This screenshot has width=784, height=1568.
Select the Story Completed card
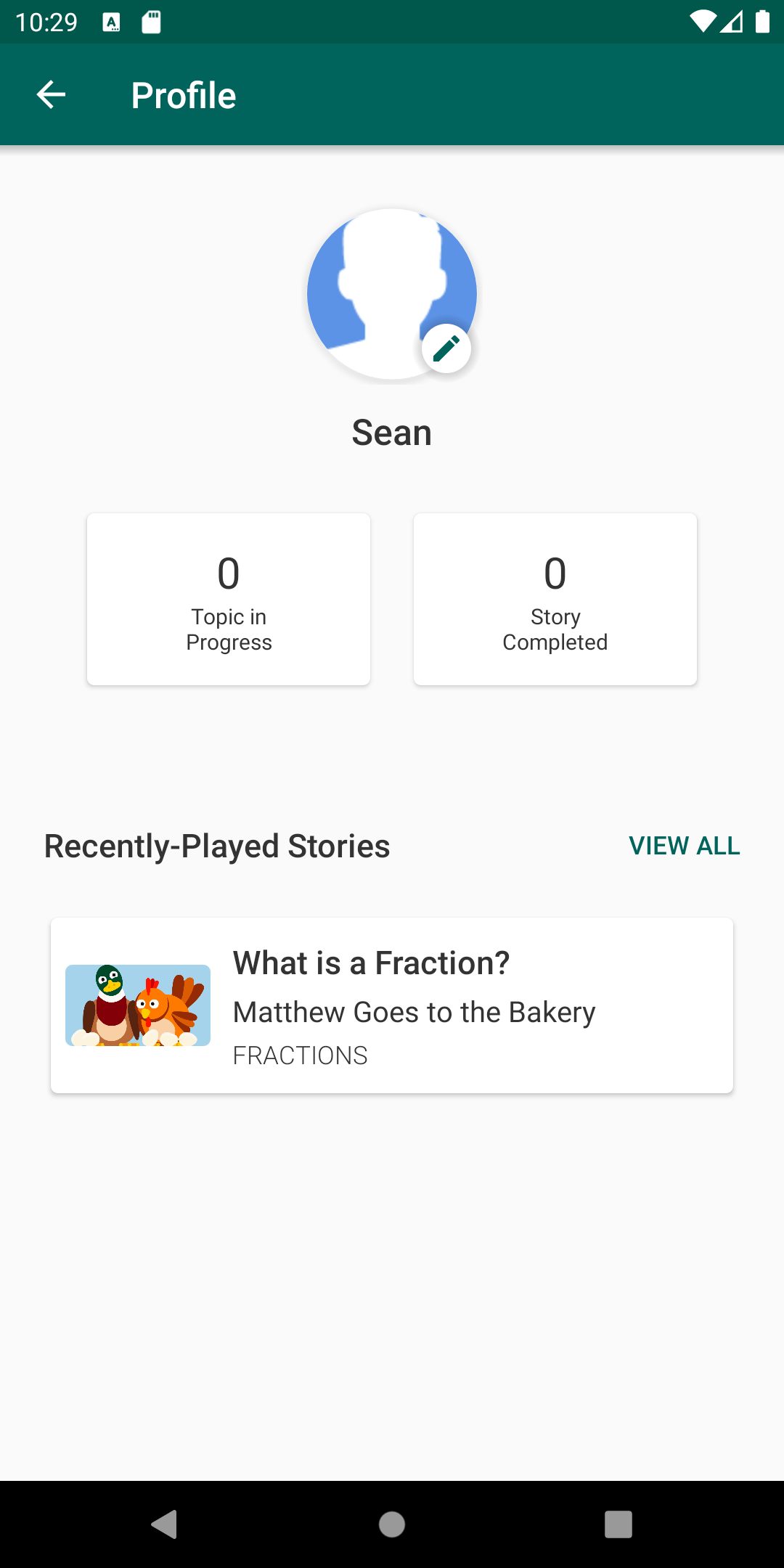pyautogui.click(x=555, y=598)
